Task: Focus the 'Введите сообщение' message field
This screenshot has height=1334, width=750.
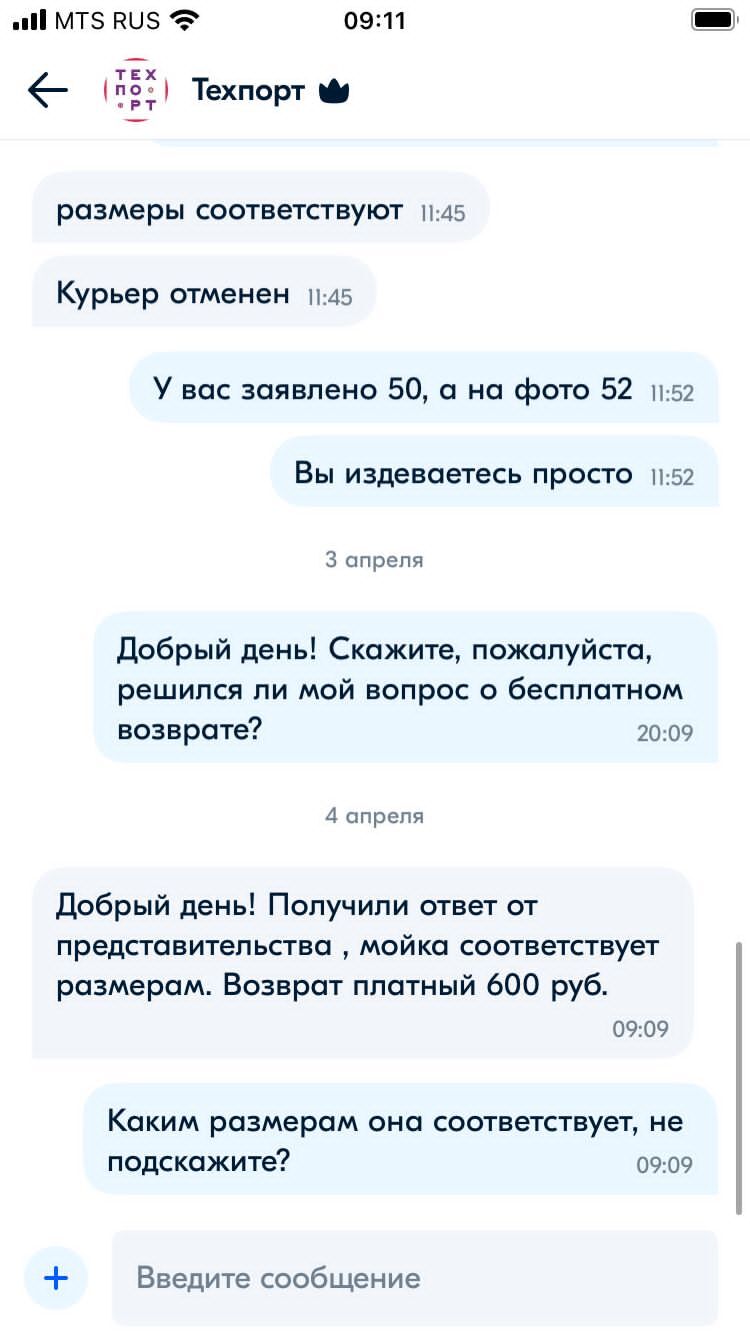Action: tap(414, 1278)
